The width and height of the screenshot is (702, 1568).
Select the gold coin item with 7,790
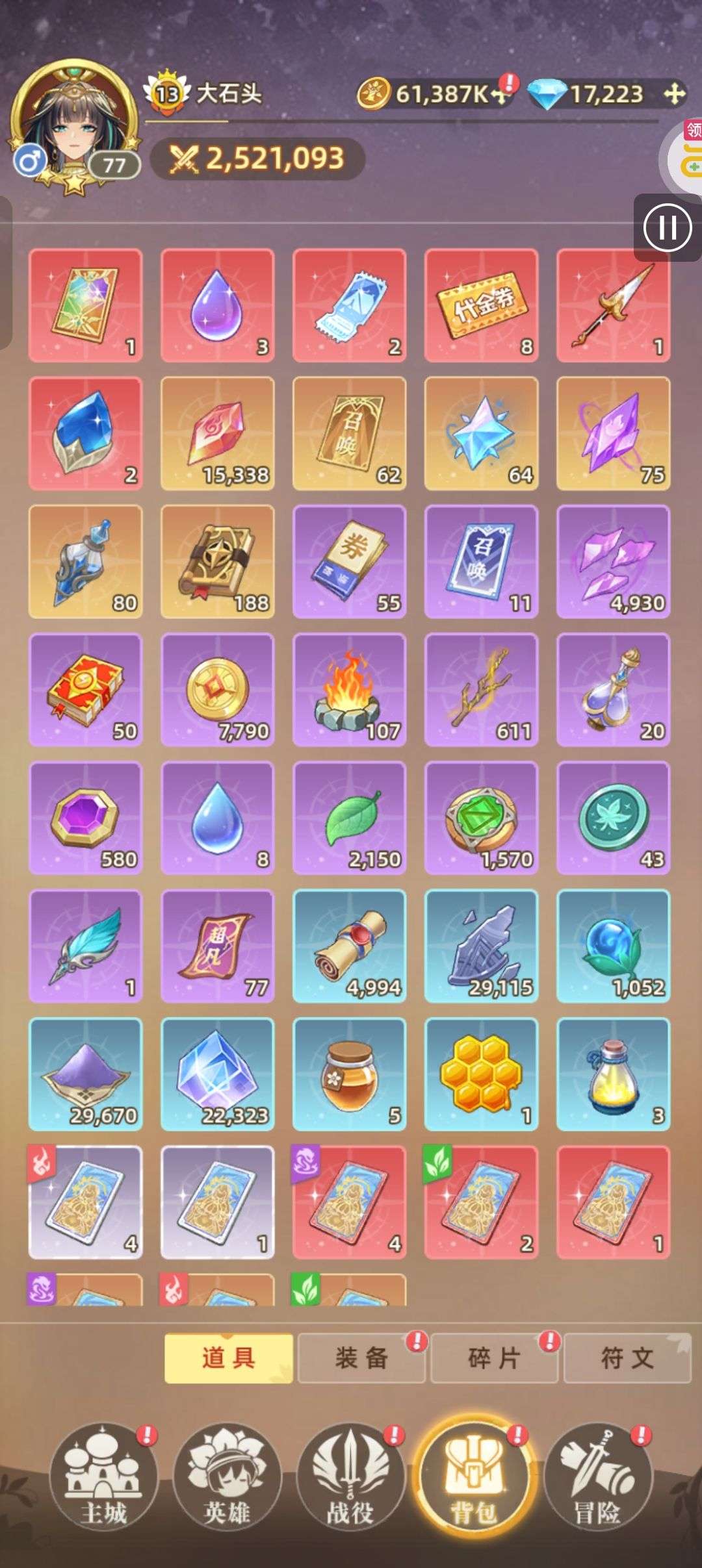218,689
